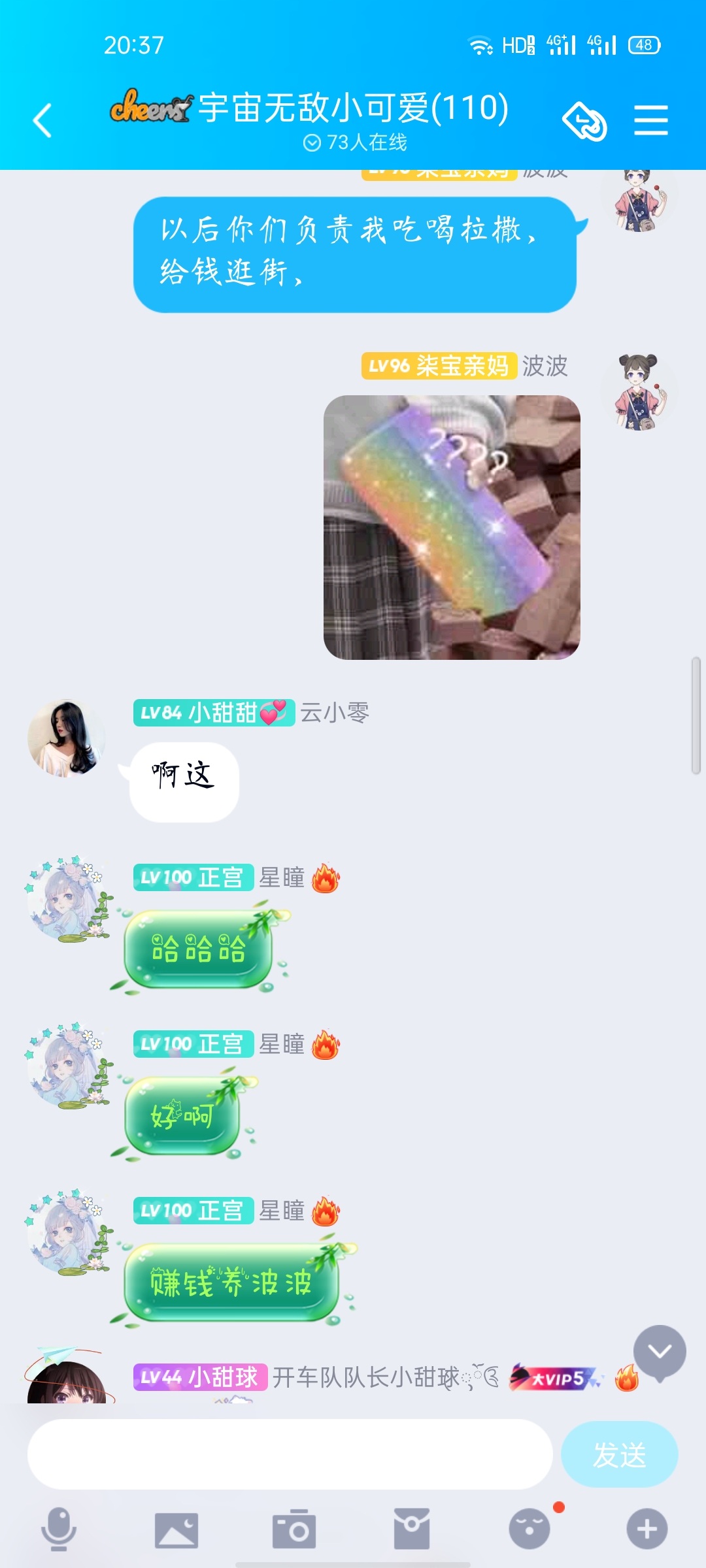
Task: Open the group menu with three lines
Action: click(651, 121)
